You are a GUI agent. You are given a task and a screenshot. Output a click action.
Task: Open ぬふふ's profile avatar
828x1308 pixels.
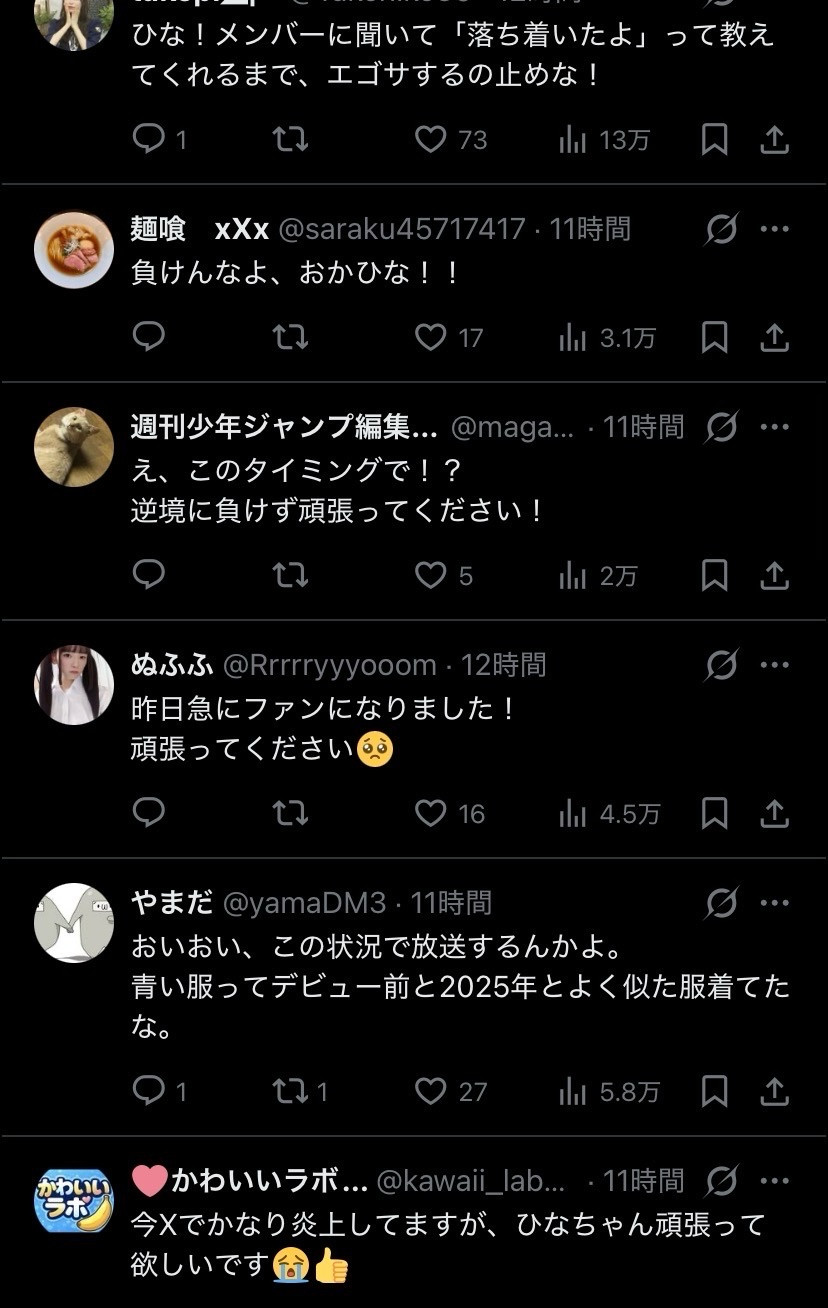(74, 685)
